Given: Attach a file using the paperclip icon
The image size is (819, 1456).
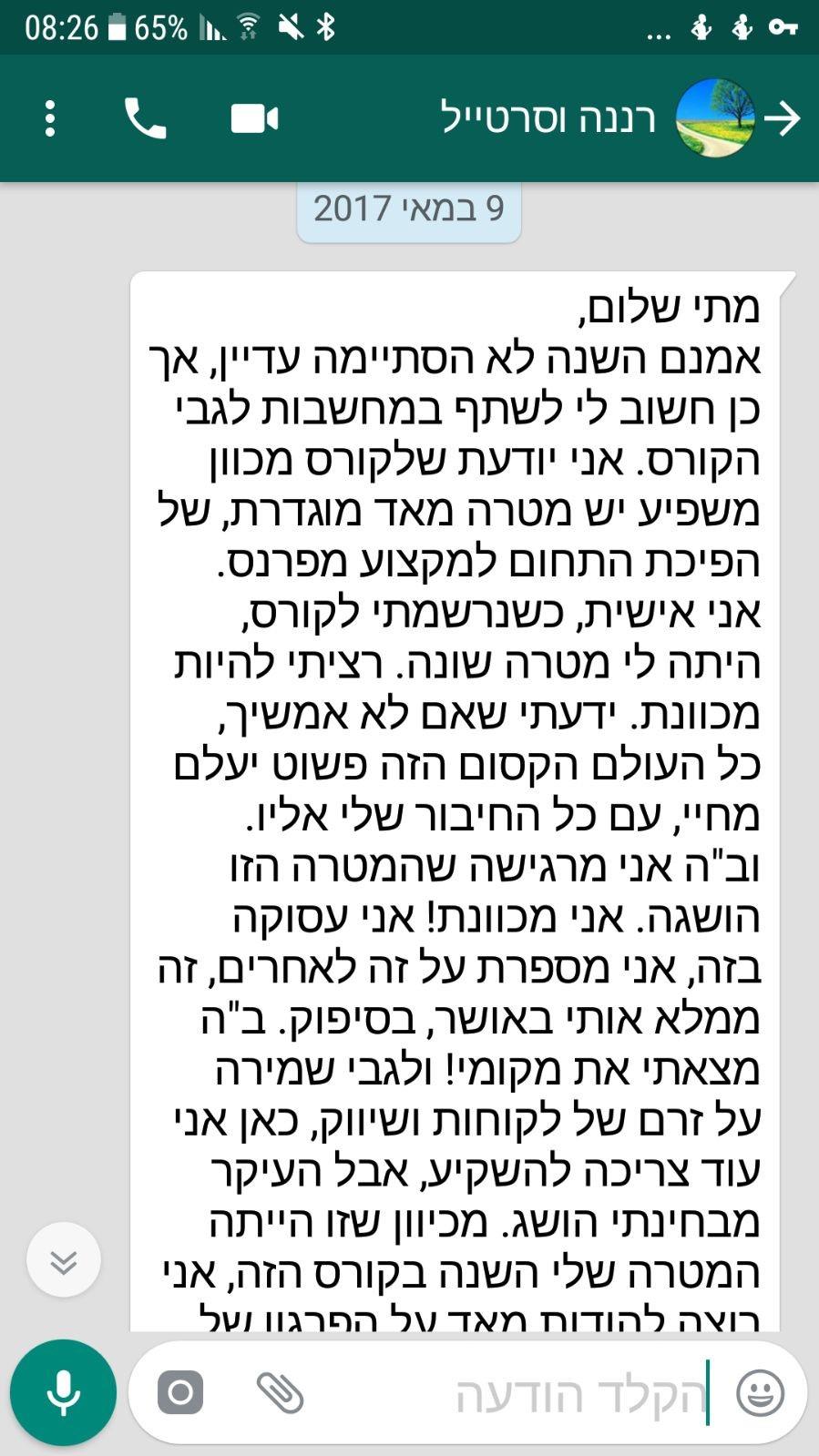Looking at the screenshot, I should (280, 1392).
